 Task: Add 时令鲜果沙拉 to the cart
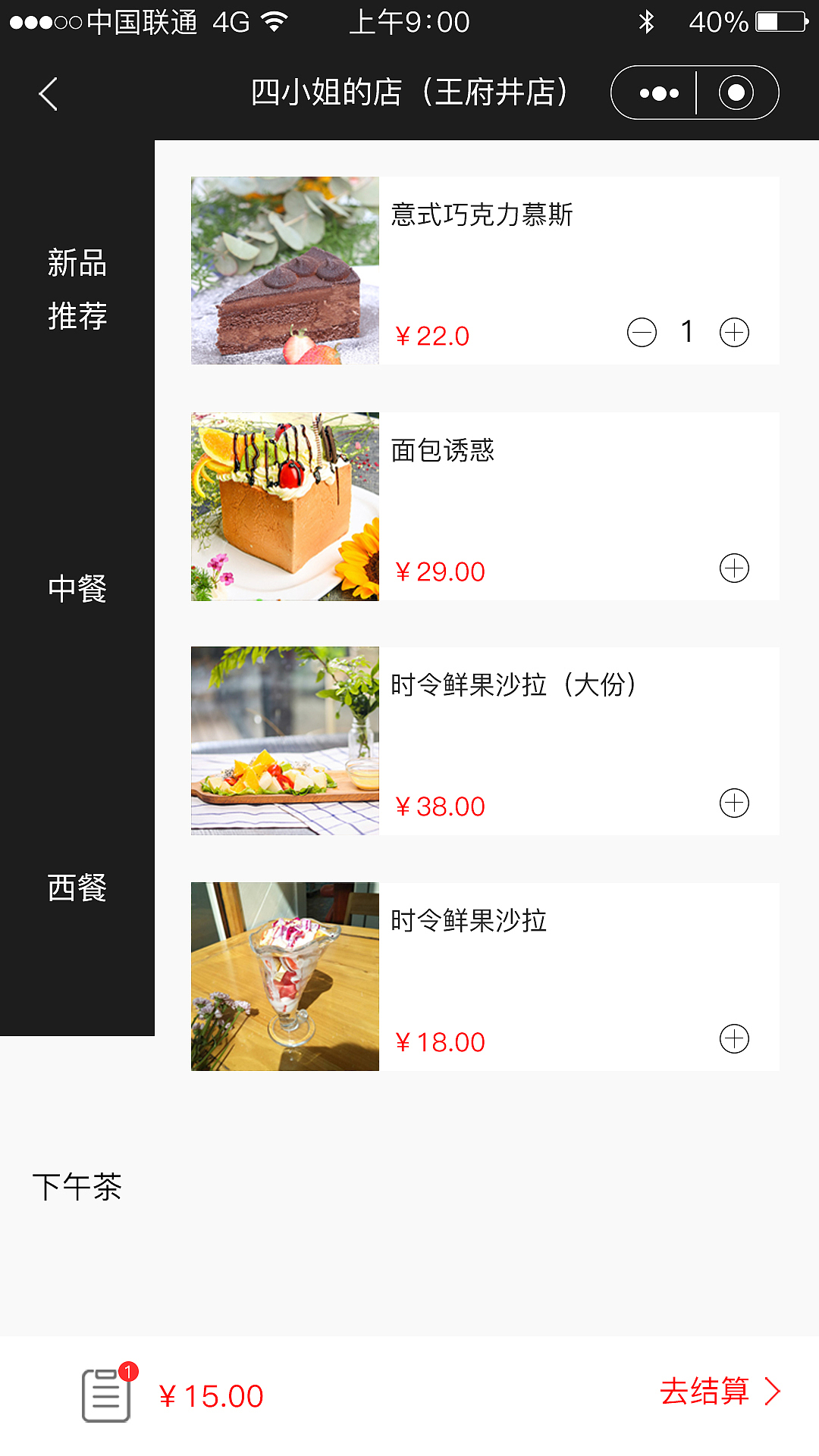tap(733, 1040)
